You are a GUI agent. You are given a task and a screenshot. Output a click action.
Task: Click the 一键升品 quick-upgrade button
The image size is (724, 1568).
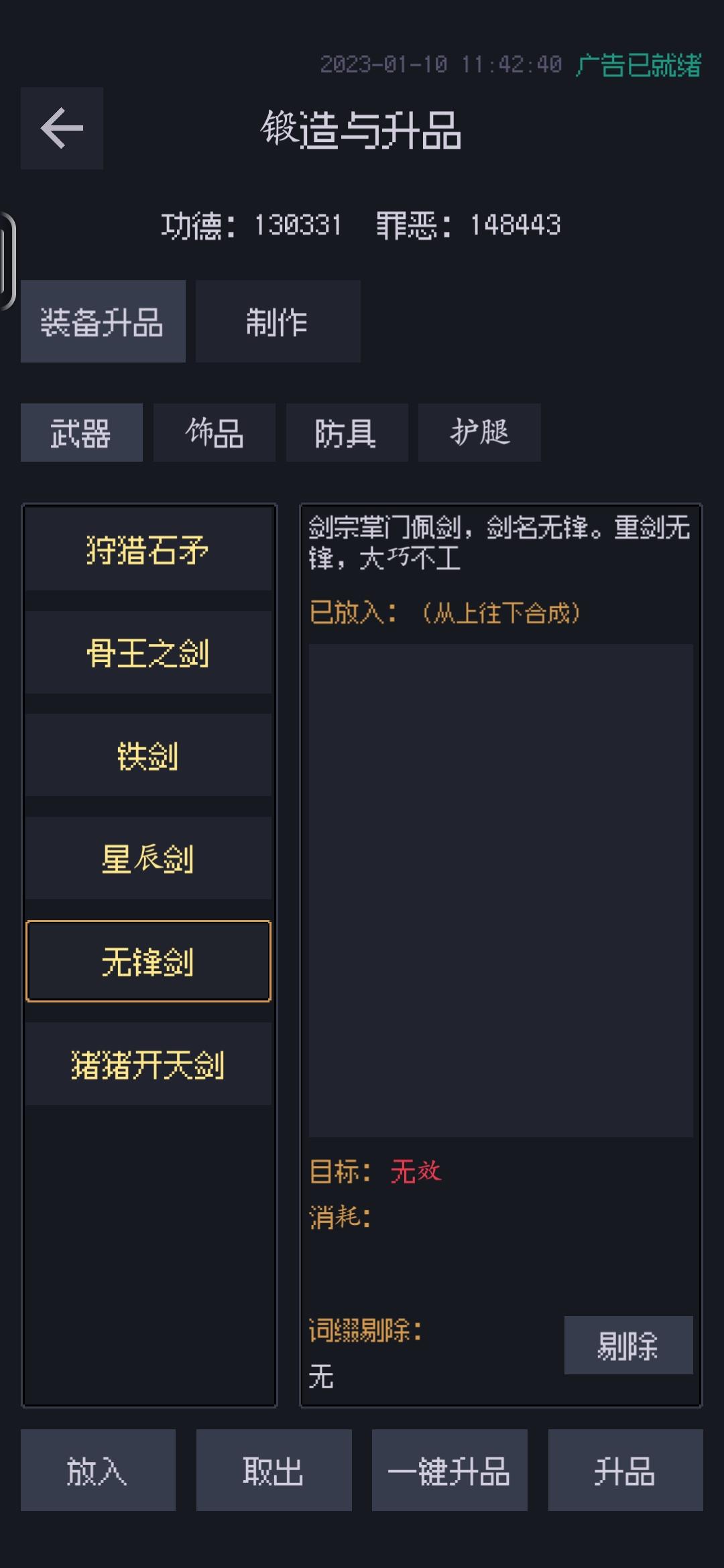[x=449, y=1472]
